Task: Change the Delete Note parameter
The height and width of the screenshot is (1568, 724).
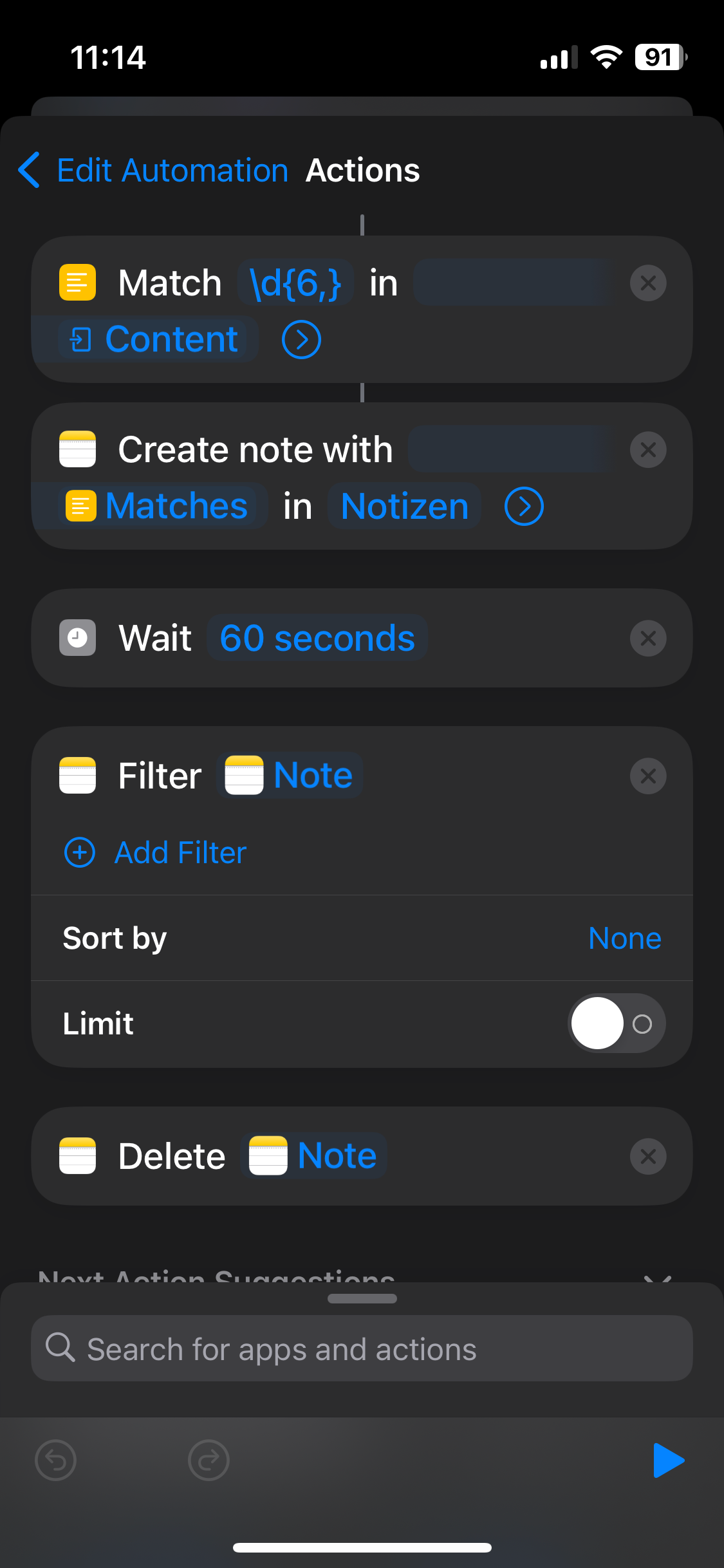Action: [x=314, y=1156]
